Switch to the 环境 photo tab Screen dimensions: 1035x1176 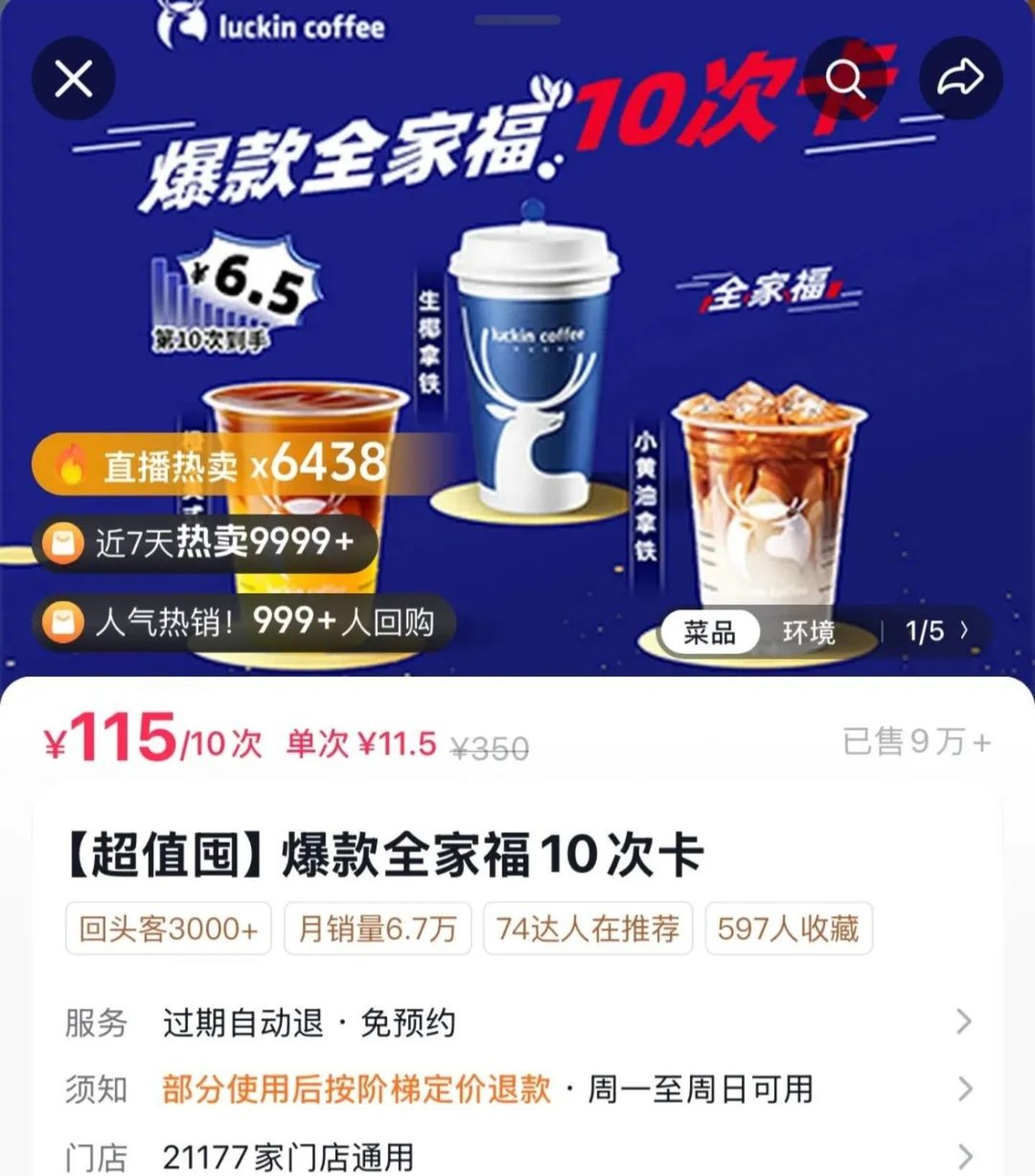pos(809,633)
